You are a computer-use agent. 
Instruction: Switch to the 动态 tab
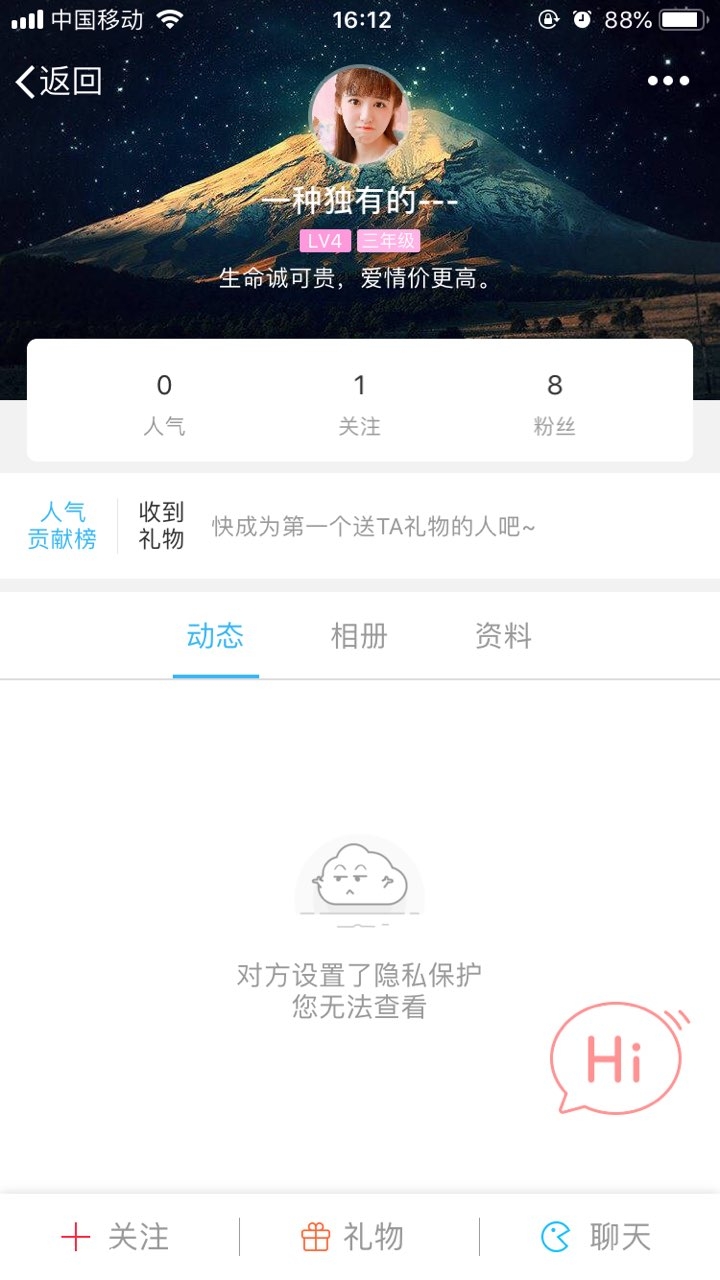pyautogui.click(x=215, y=637)
